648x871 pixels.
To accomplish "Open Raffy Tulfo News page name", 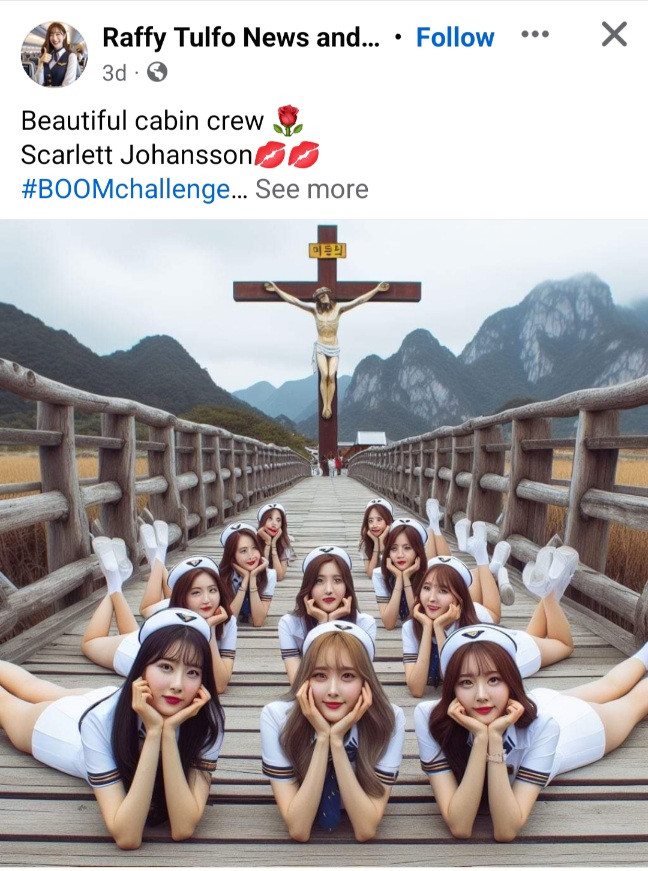I will (241, 38).
